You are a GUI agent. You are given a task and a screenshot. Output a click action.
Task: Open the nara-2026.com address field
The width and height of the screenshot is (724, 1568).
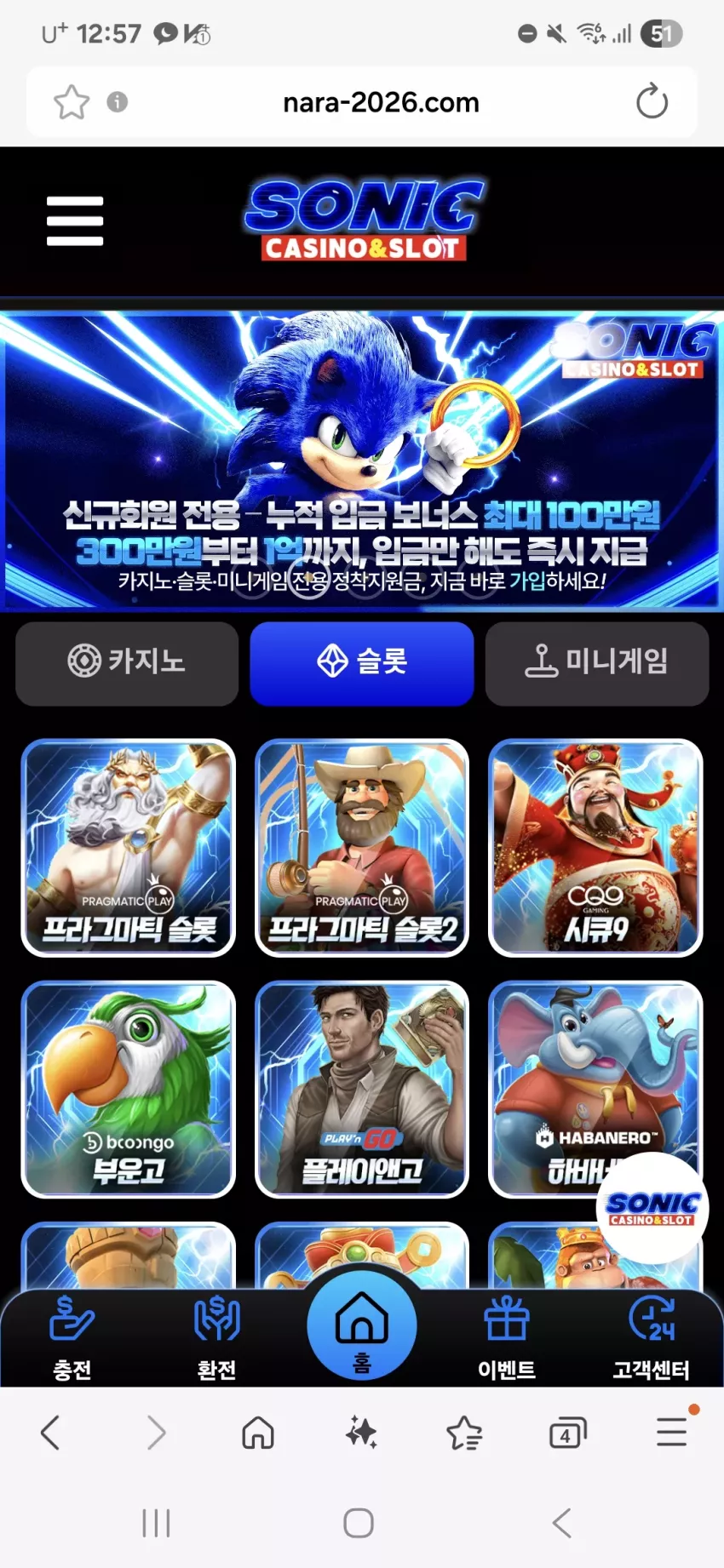(x=381, y=103)
